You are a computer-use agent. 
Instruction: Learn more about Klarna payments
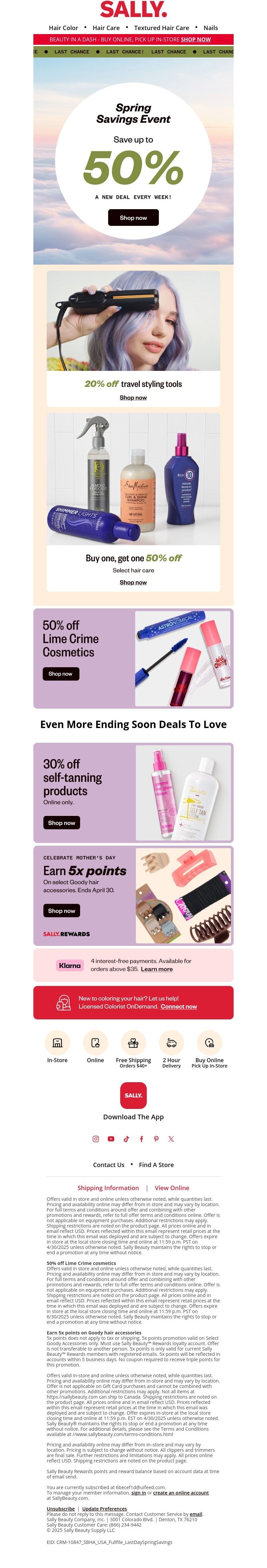tap(156, 969)
